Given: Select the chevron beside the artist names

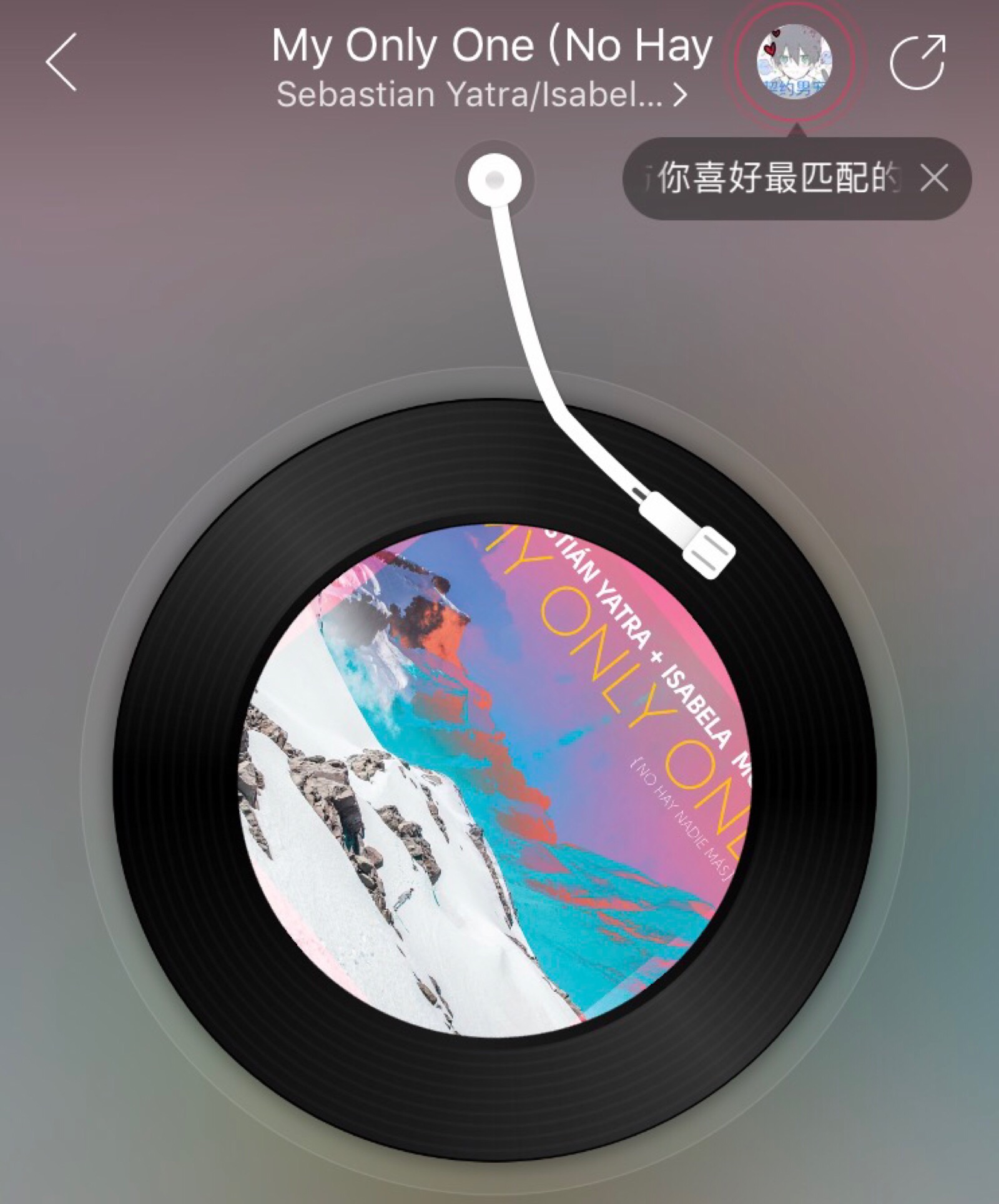Looking at the screenshot, I should pyautogui.click(x=681, y=94).
